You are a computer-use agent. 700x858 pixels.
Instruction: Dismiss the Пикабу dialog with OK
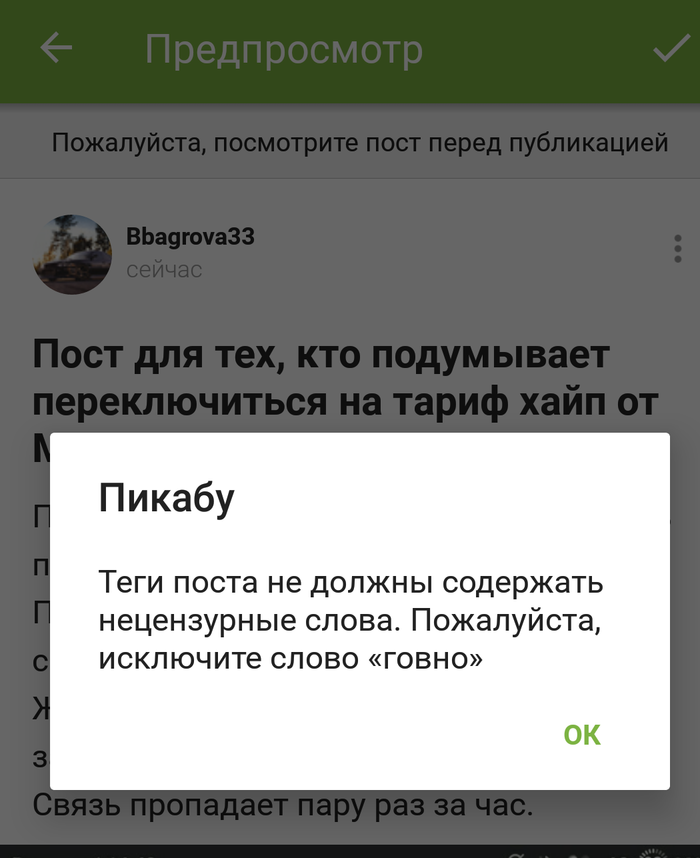click(581, 735)
